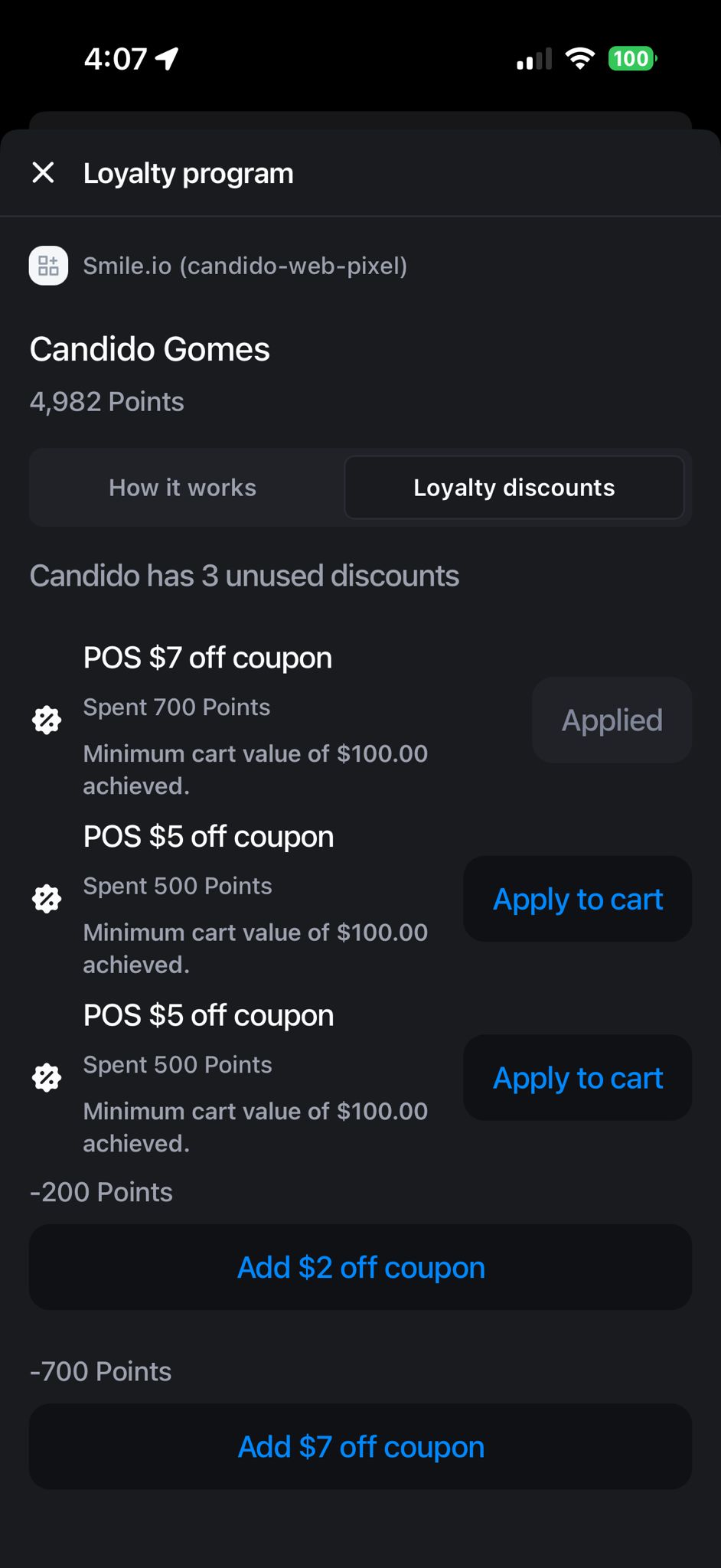Select the Loyalty discounts tab
Image resolution: width=721 pixels, height=1568 pixels.
pyautogui.click(x=514, y=488)
